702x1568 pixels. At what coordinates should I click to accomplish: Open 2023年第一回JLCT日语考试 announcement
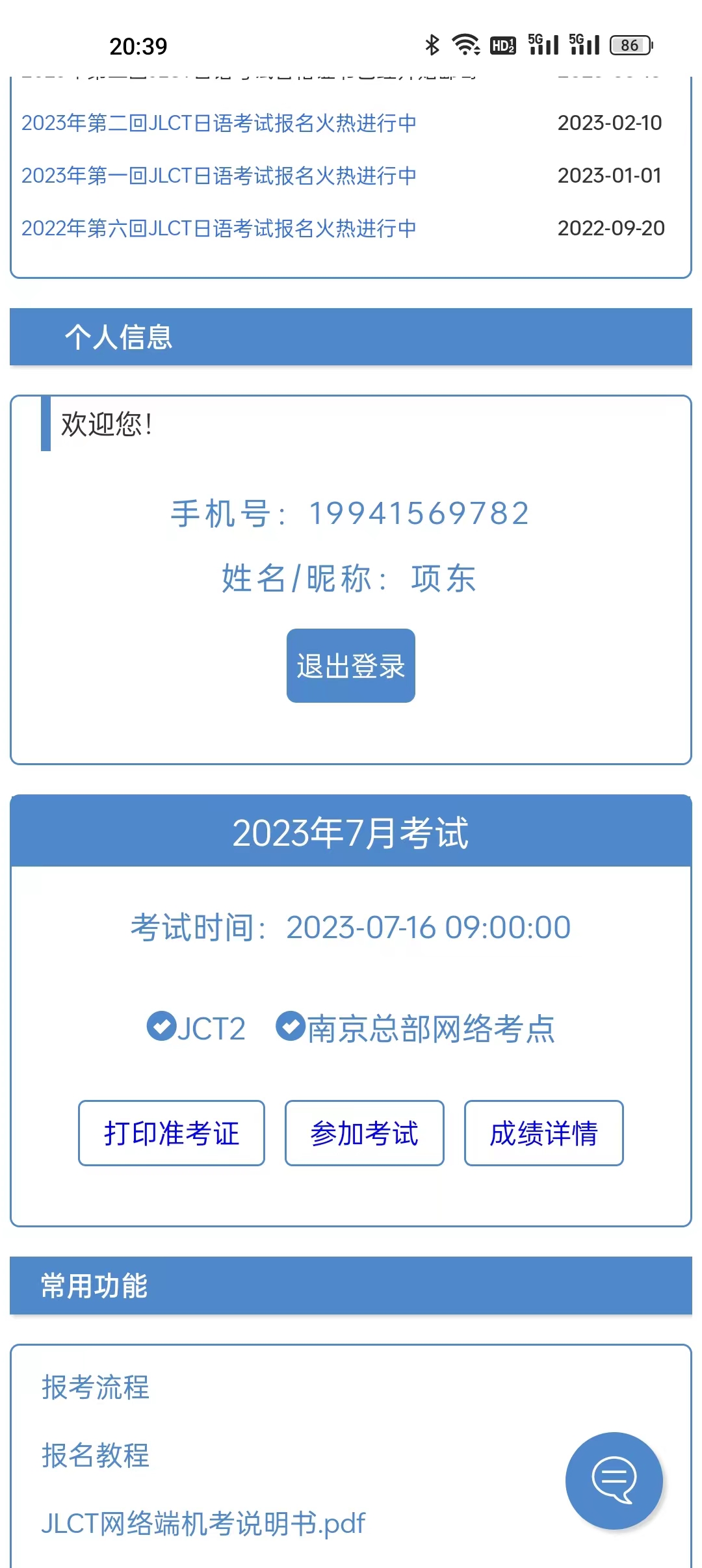click(218, 176)
